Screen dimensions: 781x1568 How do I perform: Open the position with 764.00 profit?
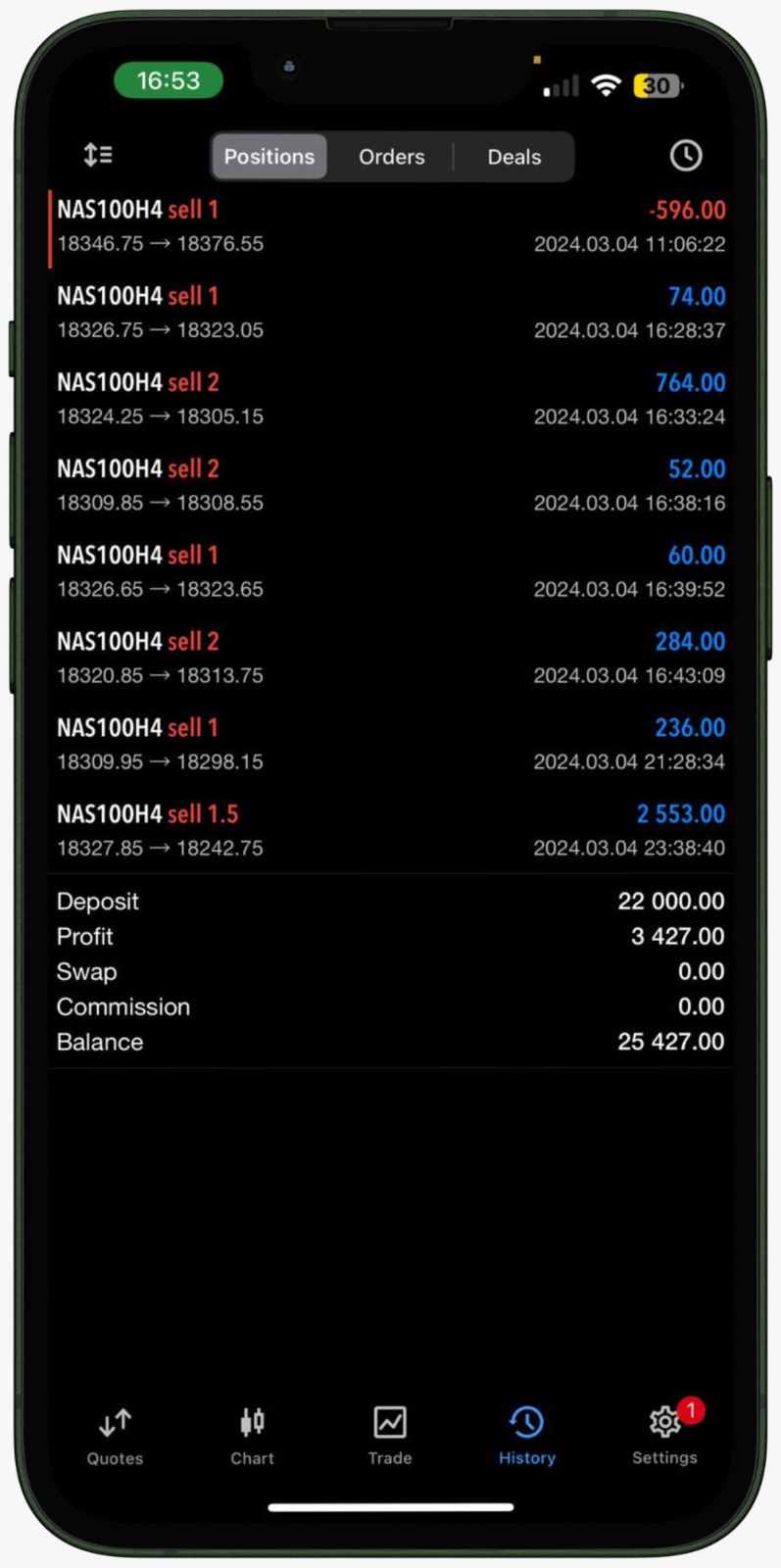390,399
